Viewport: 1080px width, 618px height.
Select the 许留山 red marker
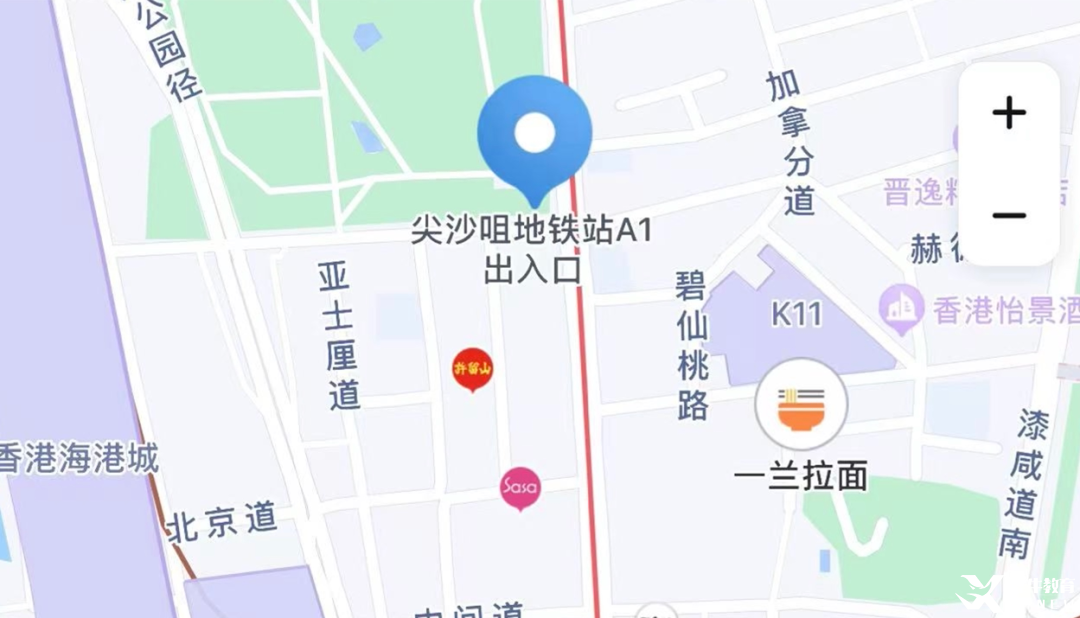[x=472, y=368]
